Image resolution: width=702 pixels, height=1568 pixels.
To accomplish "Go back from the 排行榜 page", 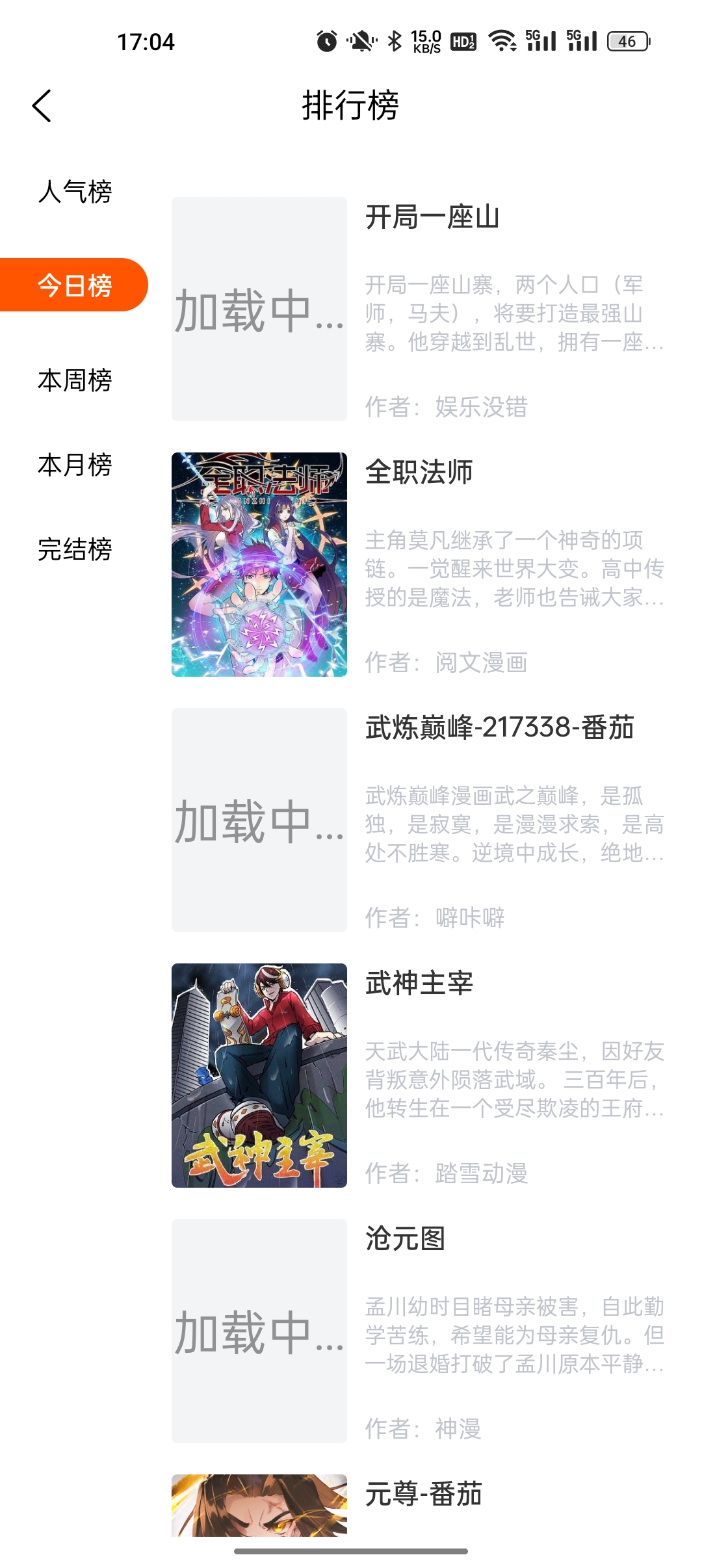I will tap(42, 106).
